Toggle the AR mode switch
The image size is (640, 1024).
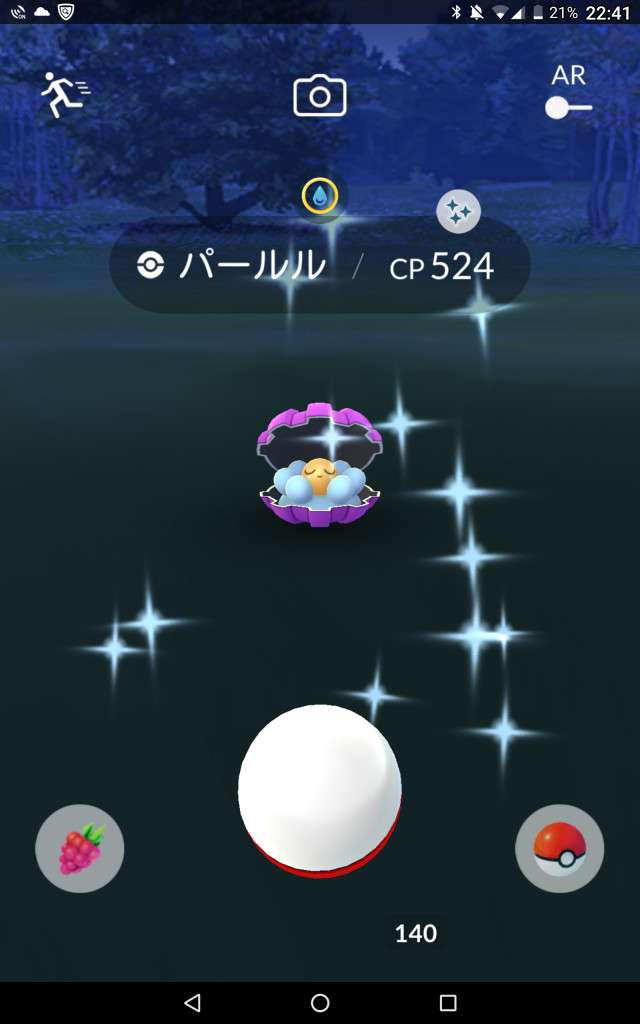(x=568, y=106)
